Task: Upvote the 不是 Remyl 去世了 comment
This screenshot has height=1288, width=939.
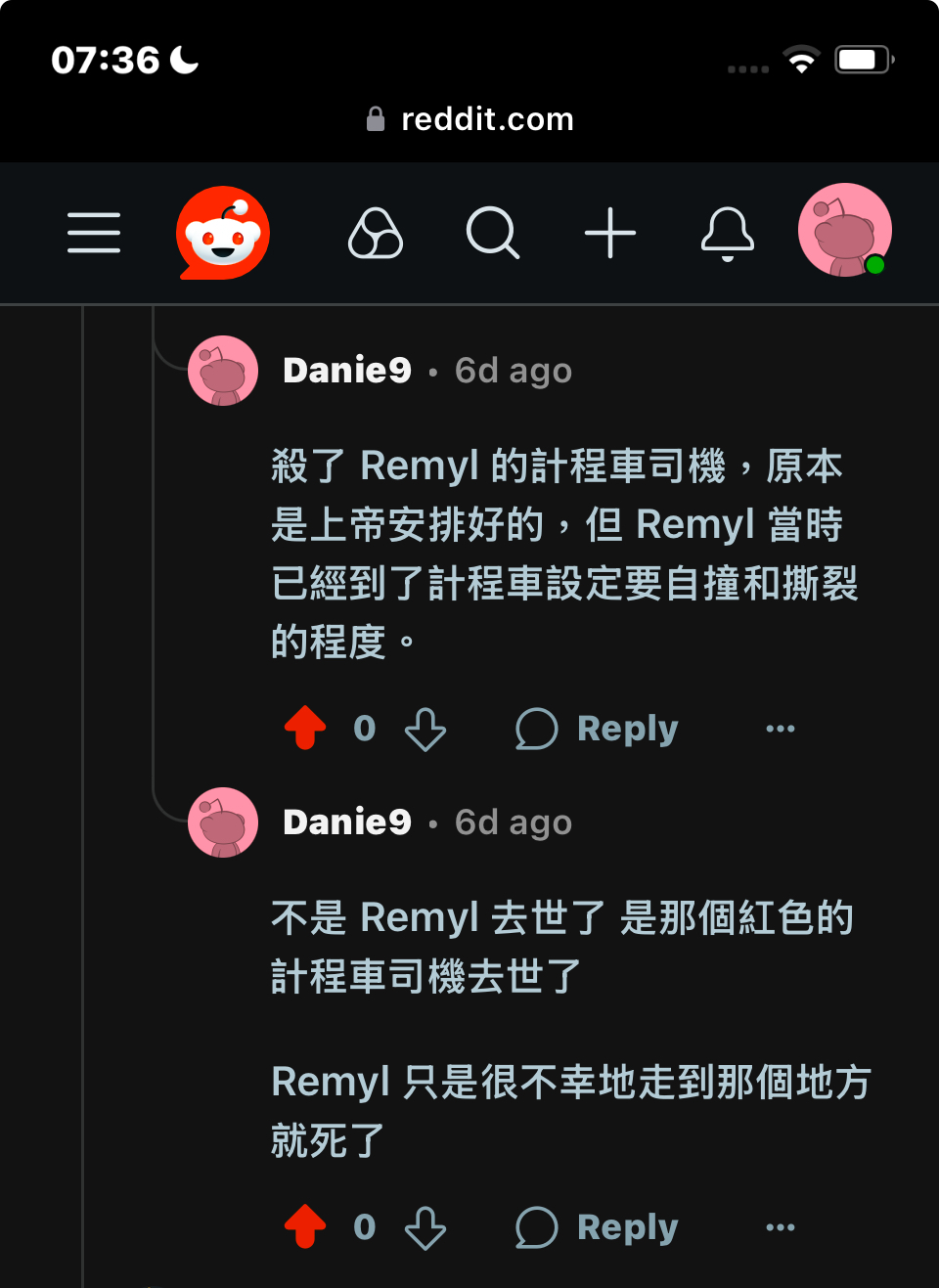Action: (305, 1226)
